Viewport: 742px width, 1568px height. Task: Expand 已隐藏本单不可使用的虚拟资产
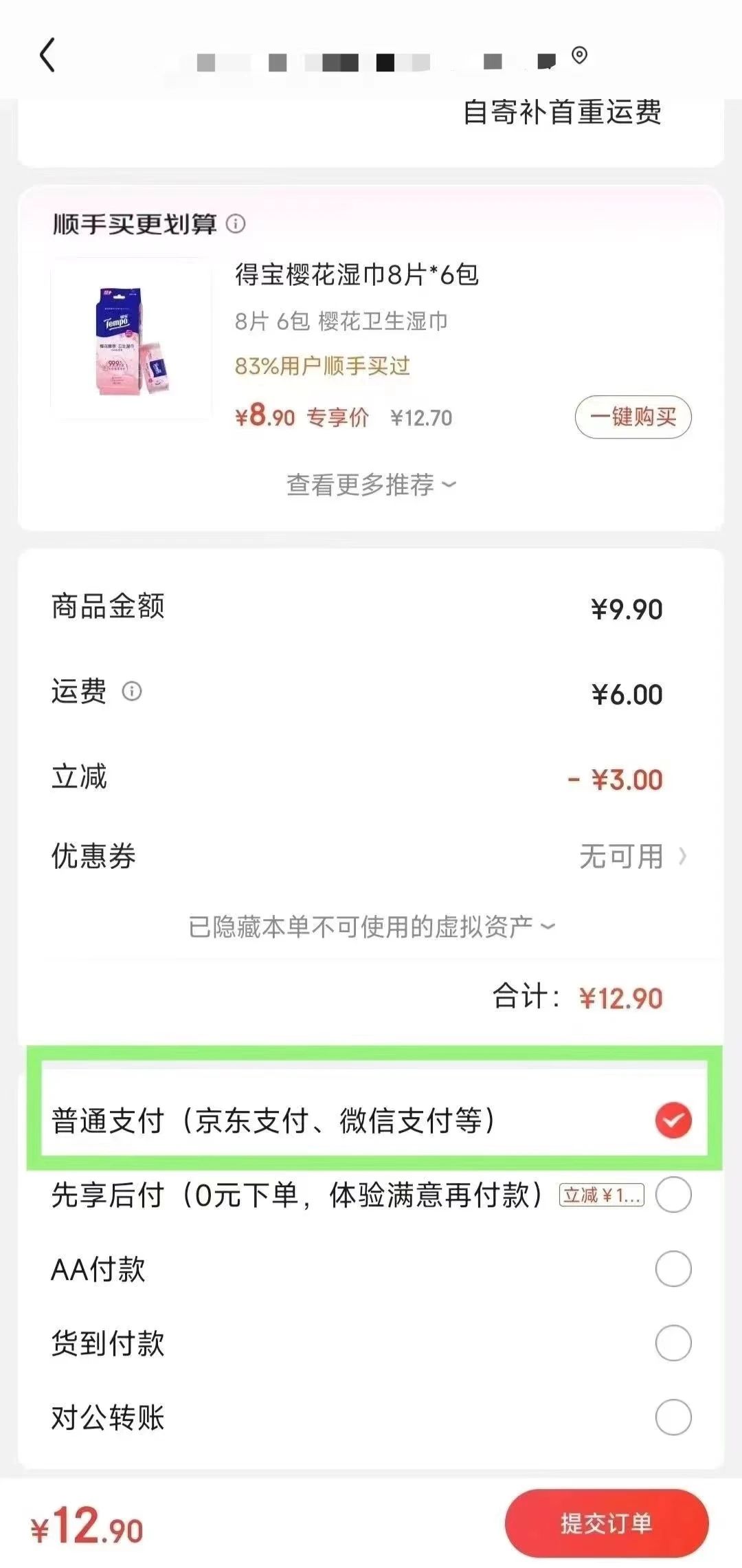pyautogui.click(x=371, y=927)
